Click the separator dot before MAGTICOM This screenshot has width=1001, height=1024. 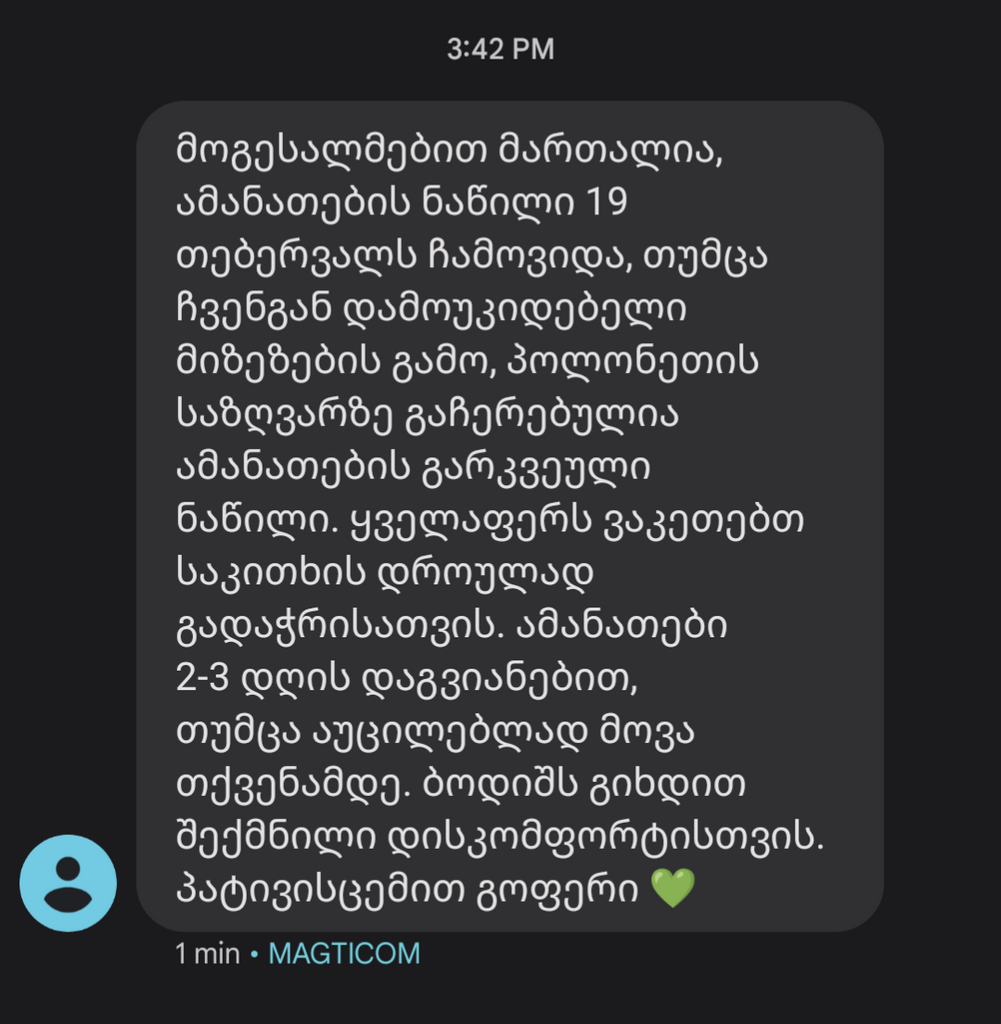pos(253,954)
